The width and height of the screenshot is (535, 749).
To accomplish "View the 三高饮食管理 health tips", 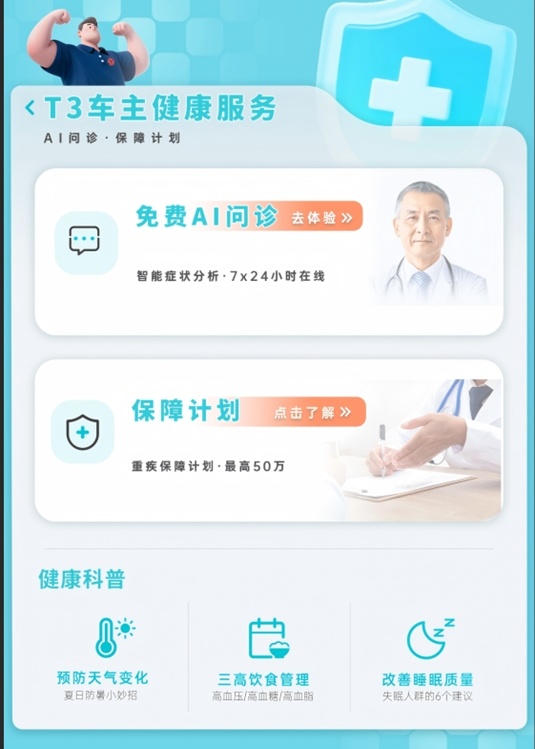I will tap(263, 659).
